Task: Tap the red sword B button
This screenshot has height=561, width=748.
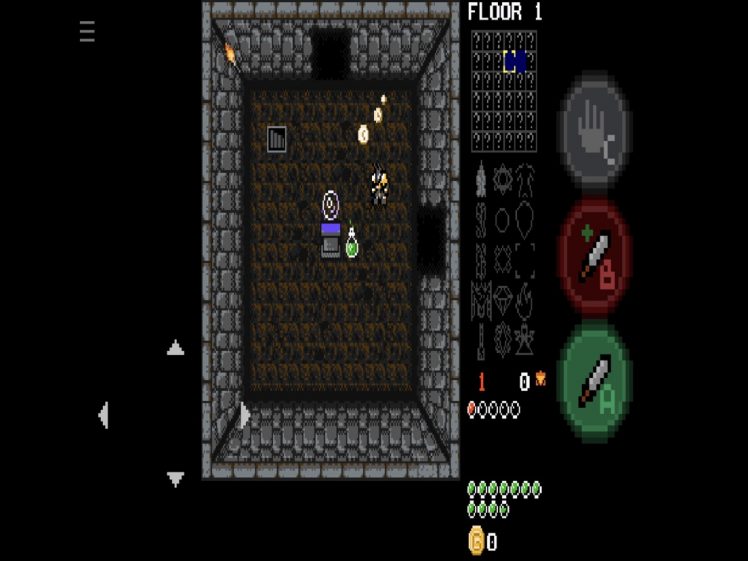Action: coord(595,256)
